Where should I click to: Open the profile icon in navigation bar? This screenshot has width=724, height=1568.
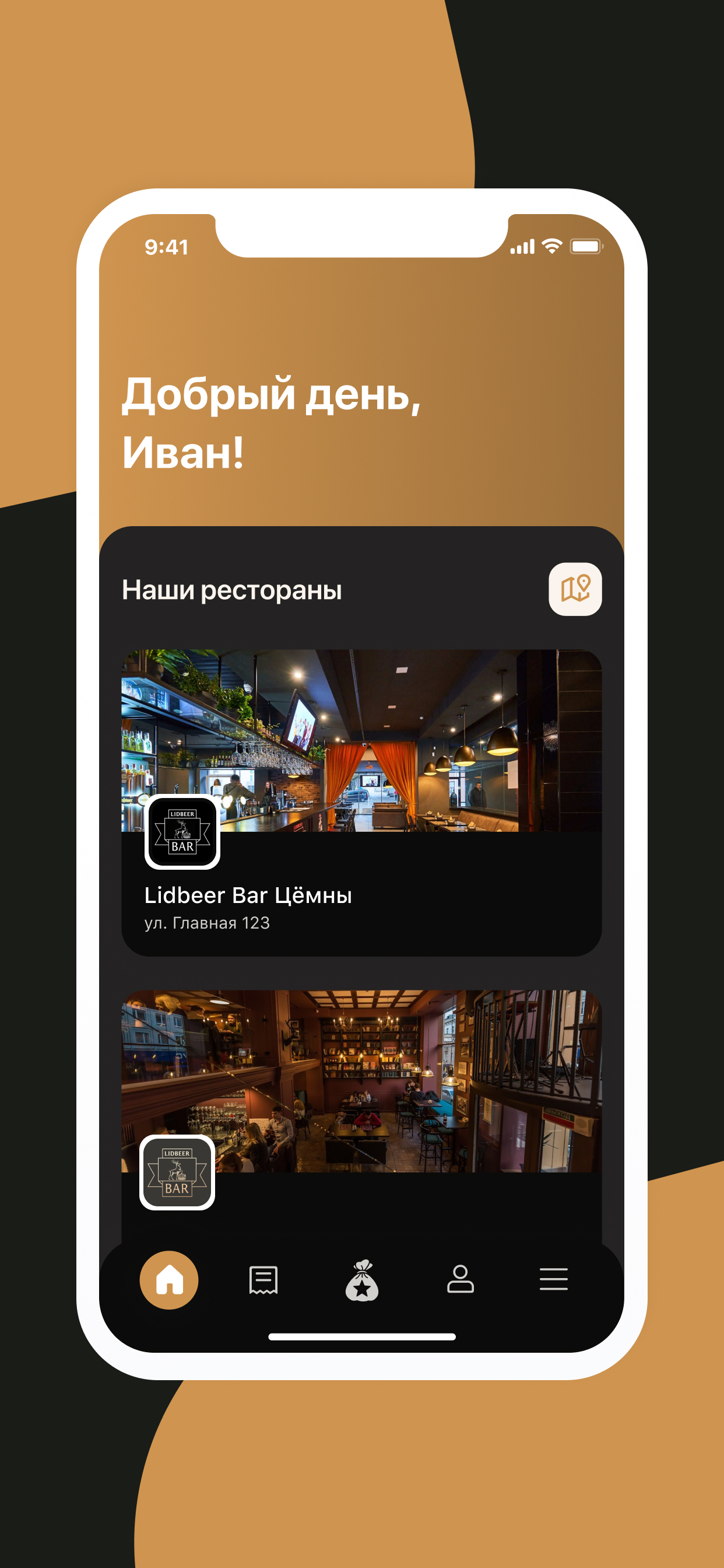click(460, 1280)
